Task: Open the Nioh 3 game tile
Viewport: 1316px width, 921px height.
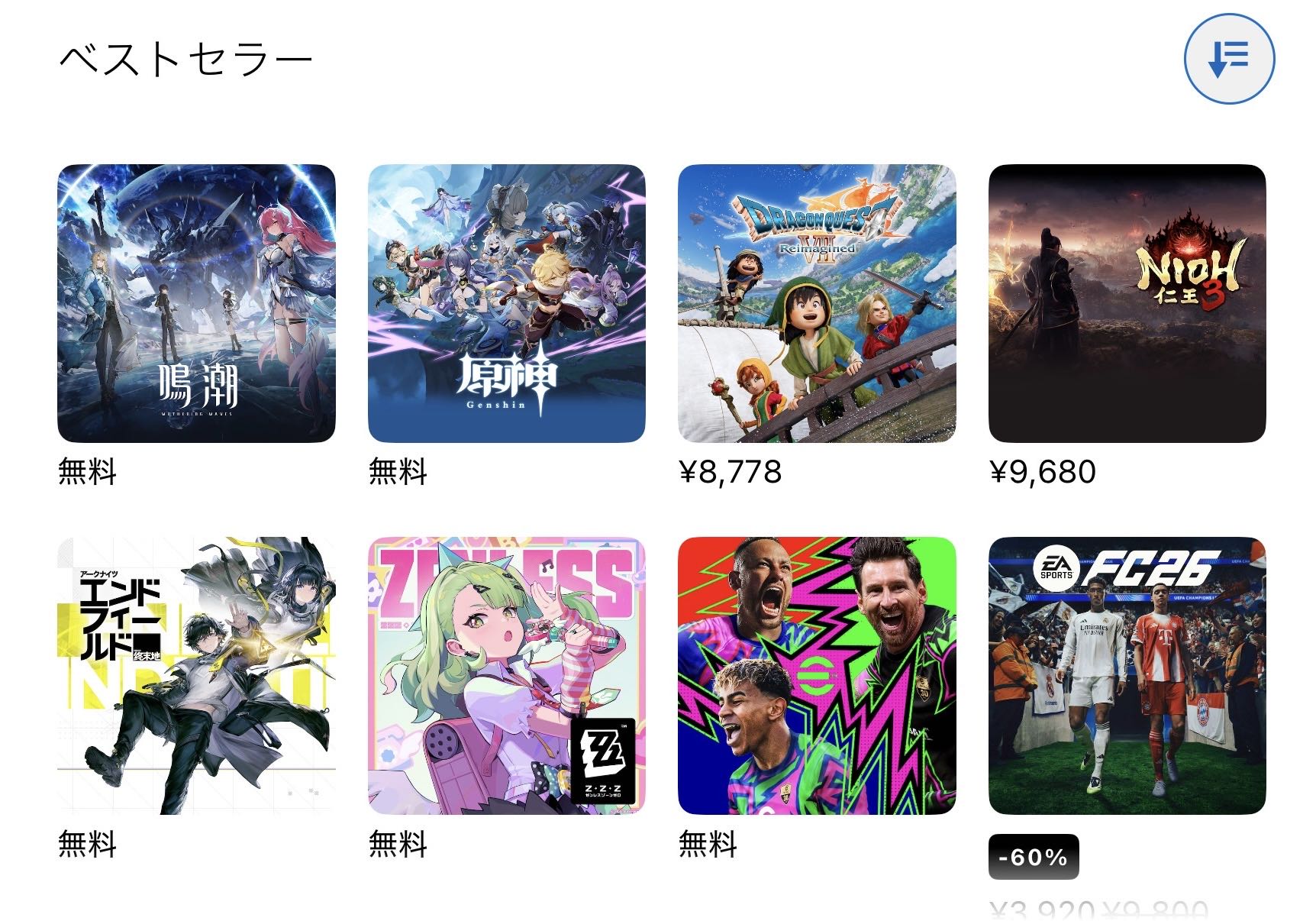Action: pyautogui.click(x=1127, y=303)
